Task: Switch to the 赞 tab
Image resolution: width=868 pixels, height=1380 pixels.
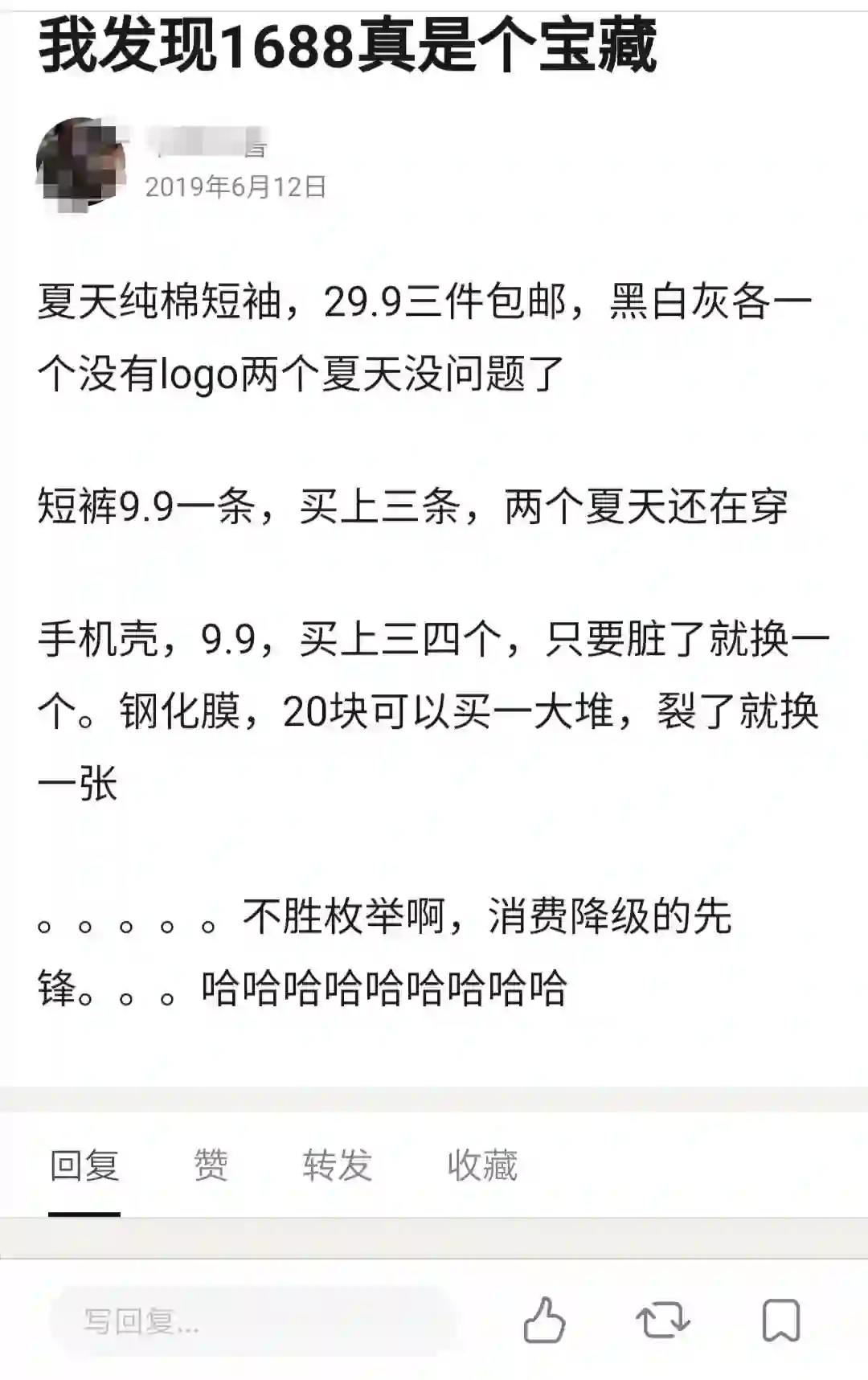Action: point(211,1165)
